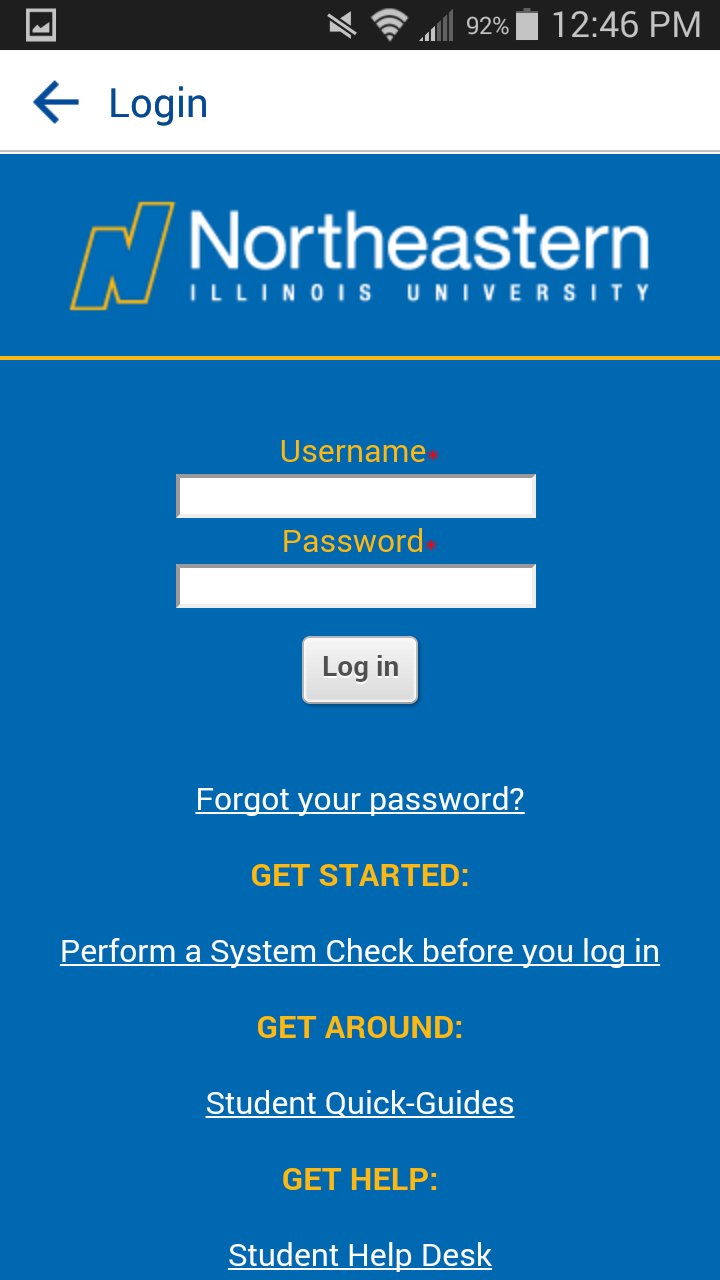This screenshot has height=1280, width=720.
Task: Click the Password input field
Action: click(356, 586)
